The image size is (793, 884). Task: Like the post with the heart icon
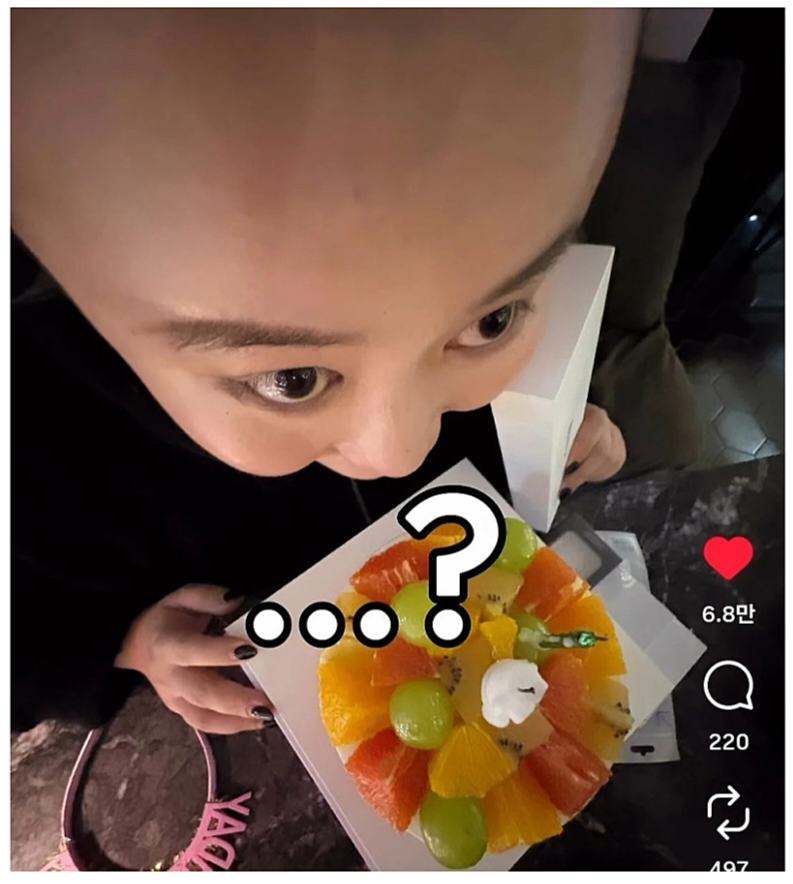coord(727,558)
